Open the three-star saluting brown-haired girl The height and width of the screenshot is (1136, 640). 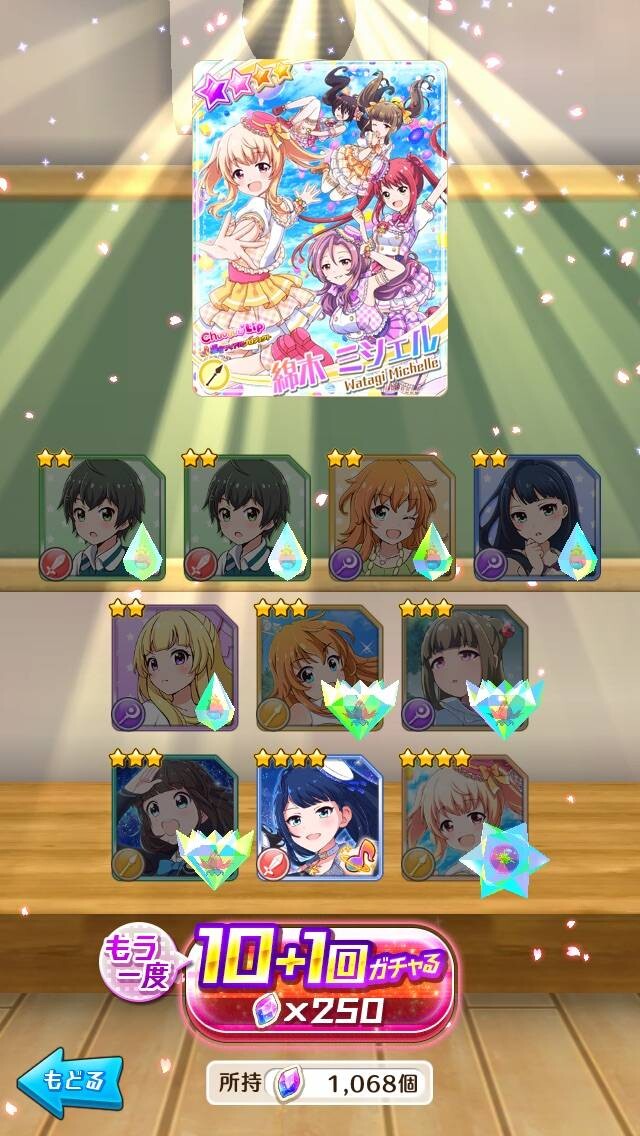[175, 817]
